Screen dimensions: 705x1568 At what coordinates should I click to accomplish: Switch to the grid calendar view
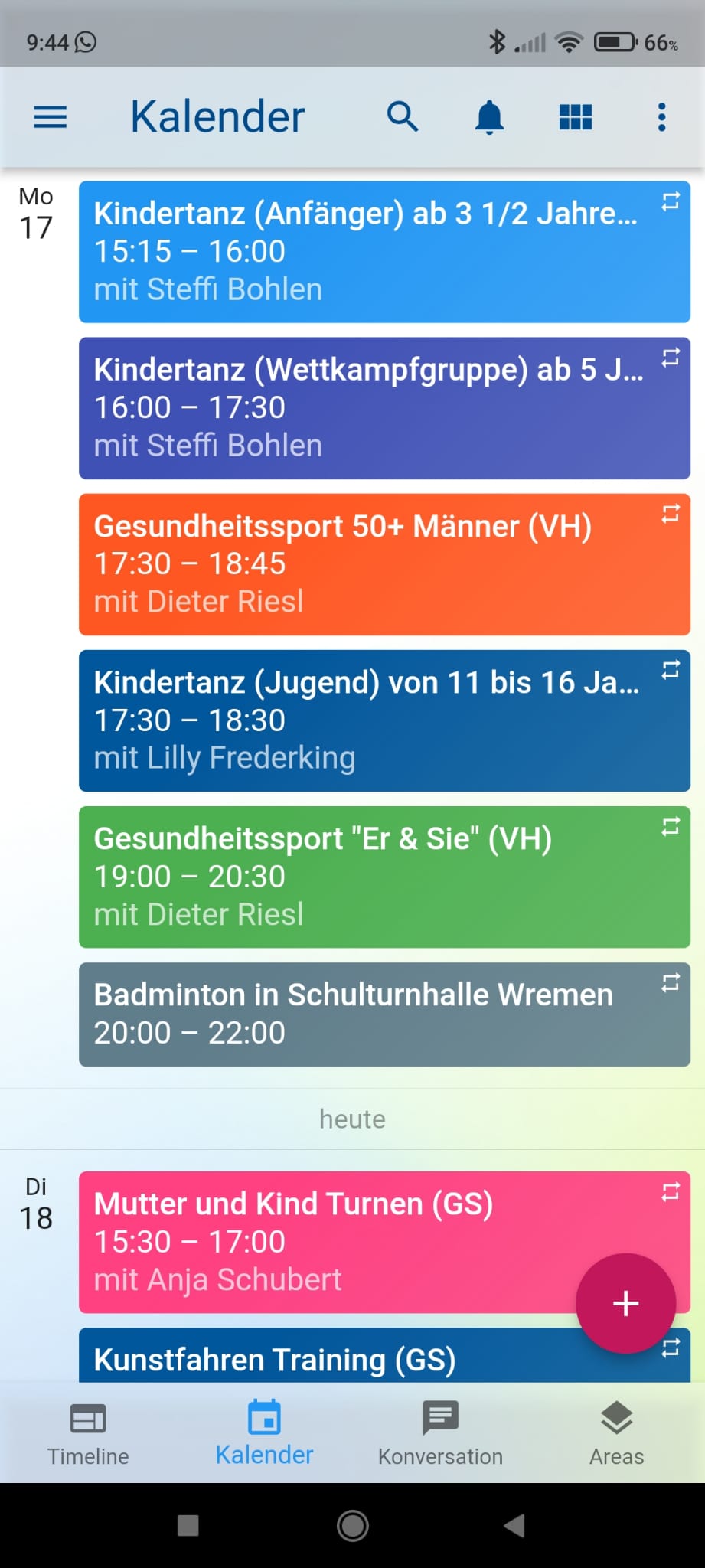pos(576,117)
